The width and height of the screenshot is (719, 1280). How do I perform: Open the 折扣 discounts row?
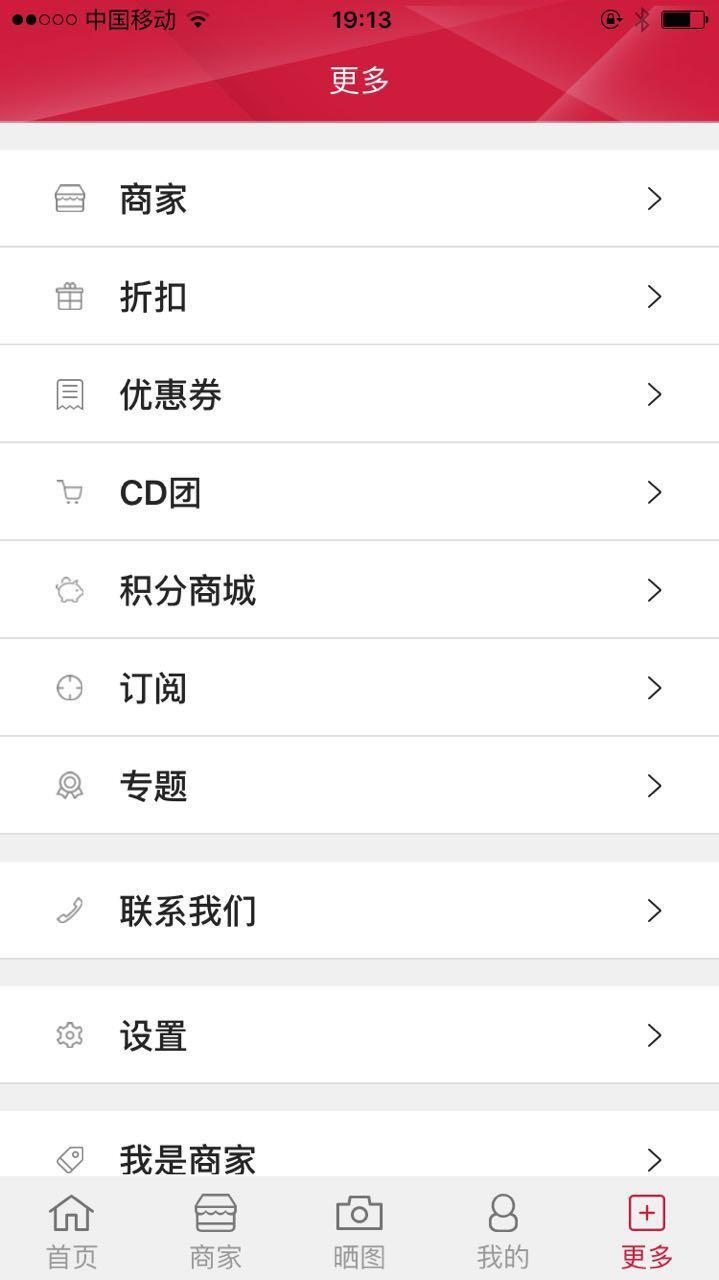click(x=359, y=297)
